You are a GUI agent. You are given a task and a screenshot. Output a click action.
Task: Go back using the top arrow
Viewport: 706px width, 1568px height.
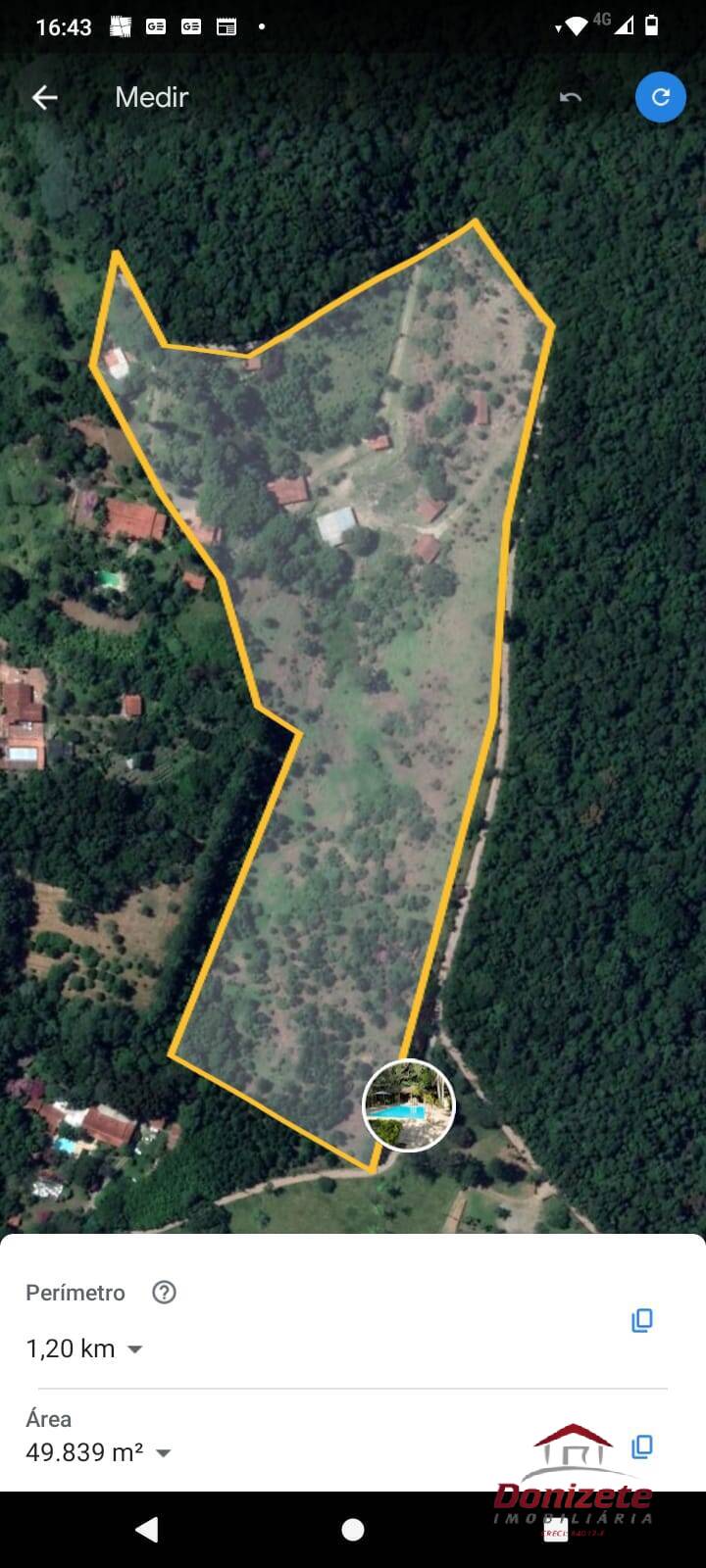coord(45,97)
